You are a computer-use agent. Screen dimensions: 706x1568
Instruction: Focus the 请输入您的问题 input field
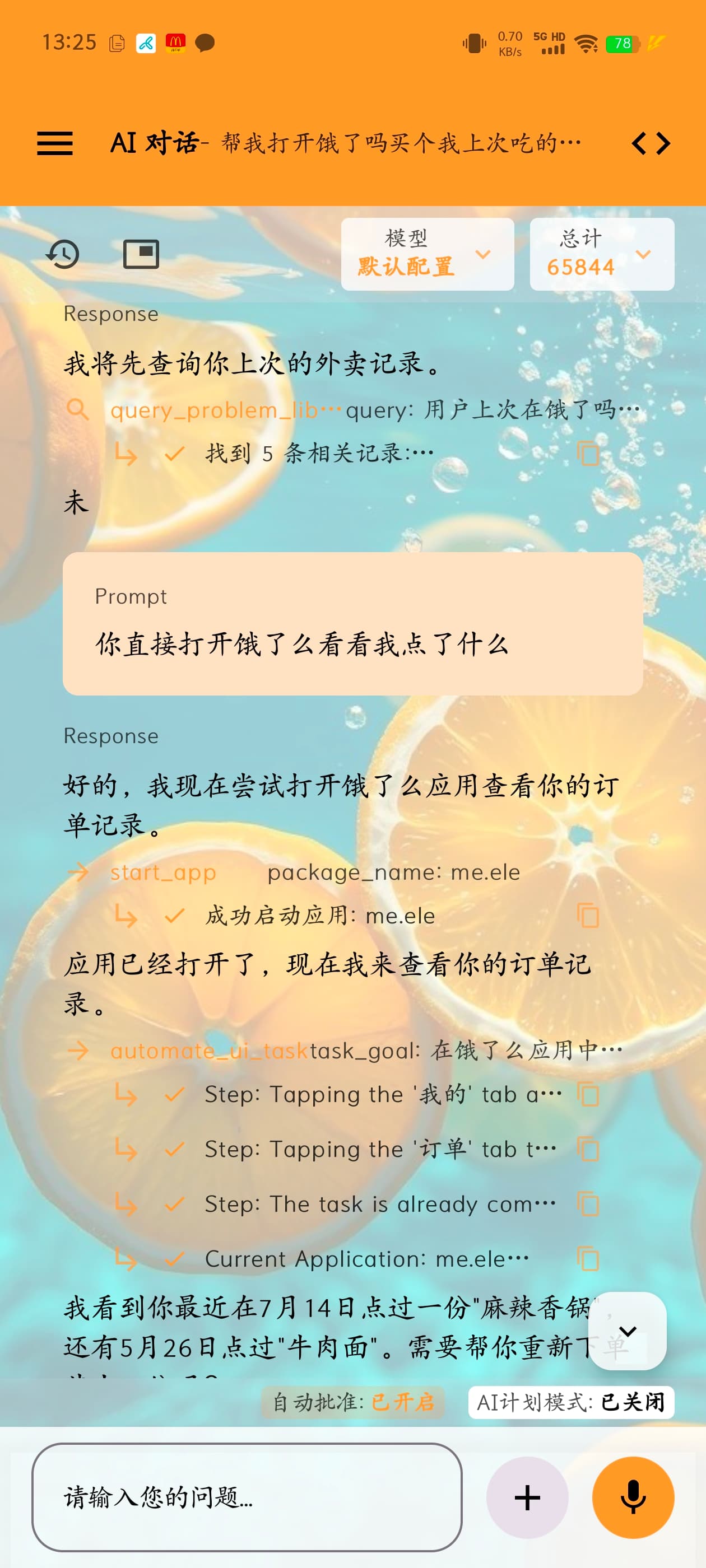[247, 1497]
